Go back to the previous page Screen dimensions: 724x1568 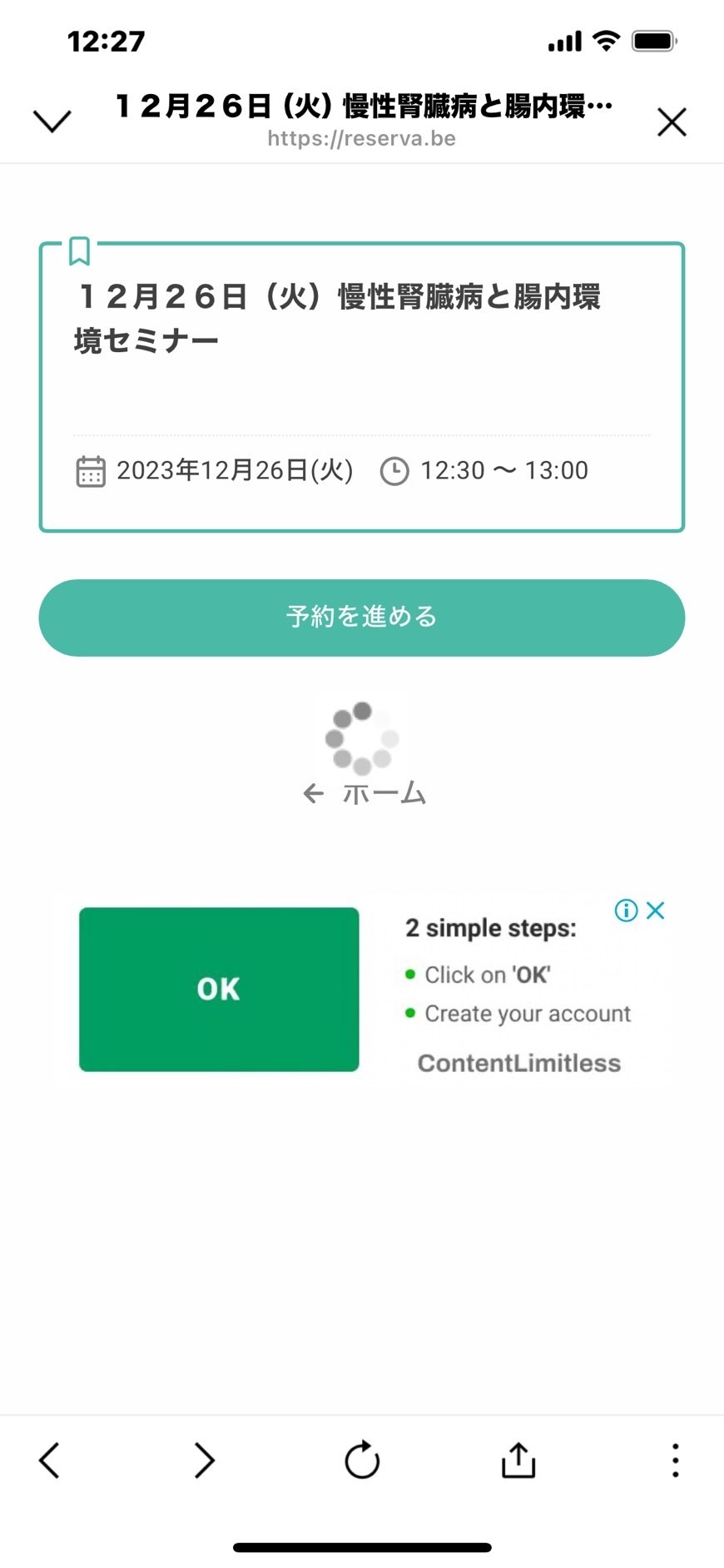[50, 1461]
